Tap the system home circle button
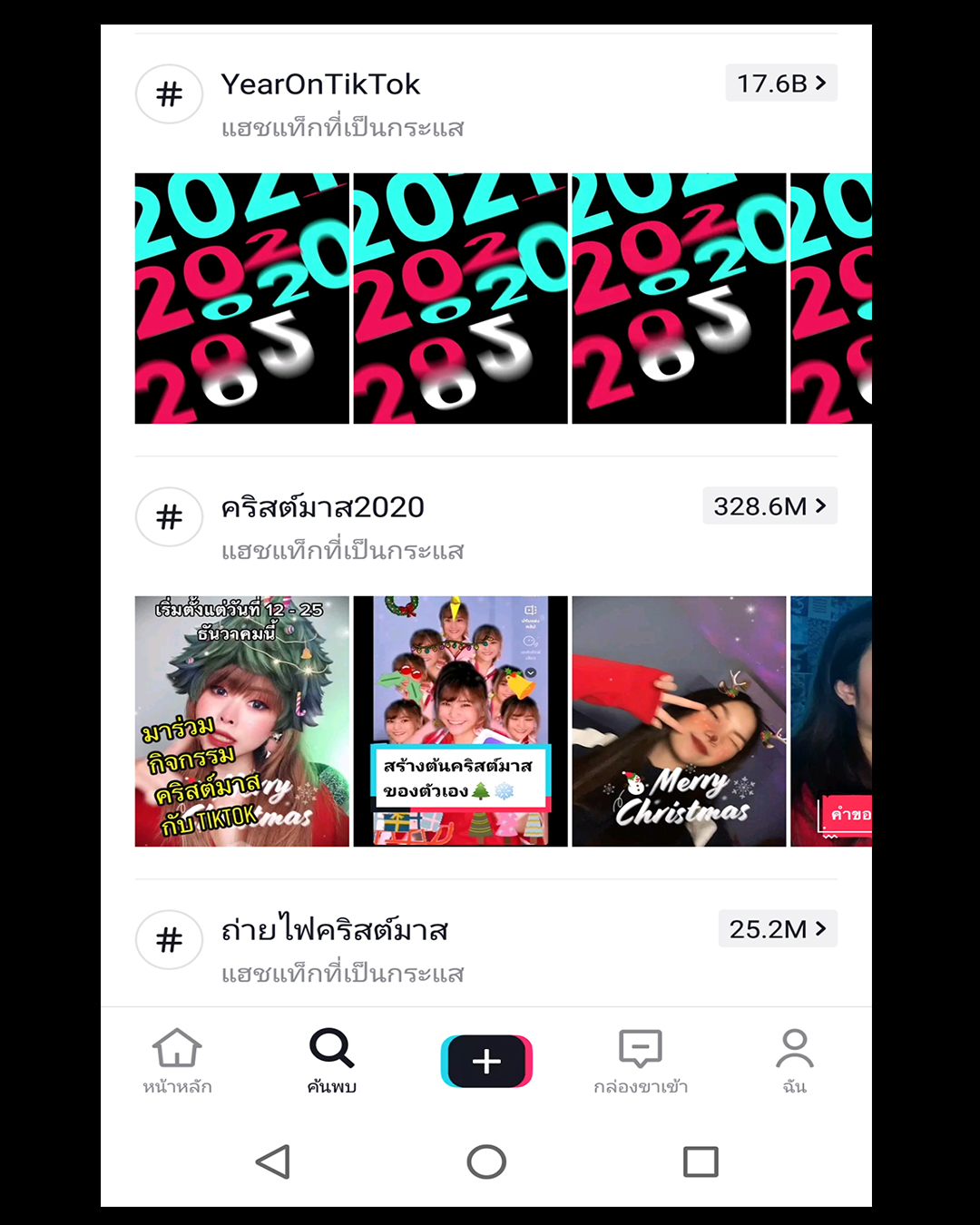980x1225 pixels. coord(486,1161)
